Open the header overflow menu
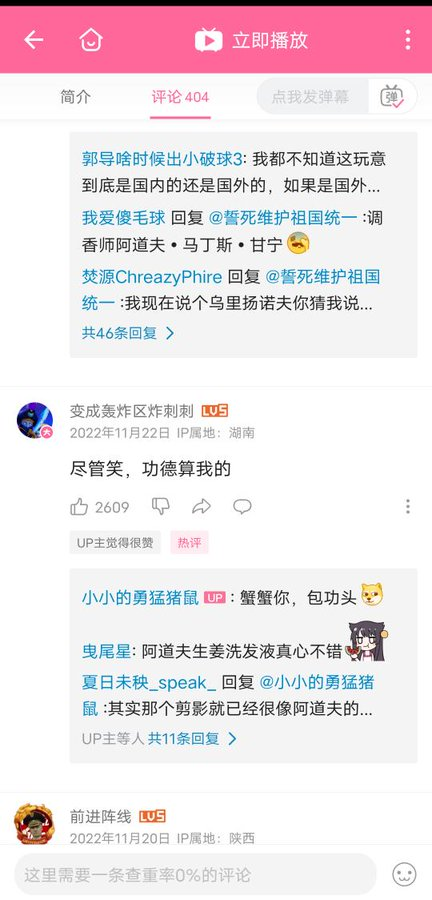 click(407, 40)
